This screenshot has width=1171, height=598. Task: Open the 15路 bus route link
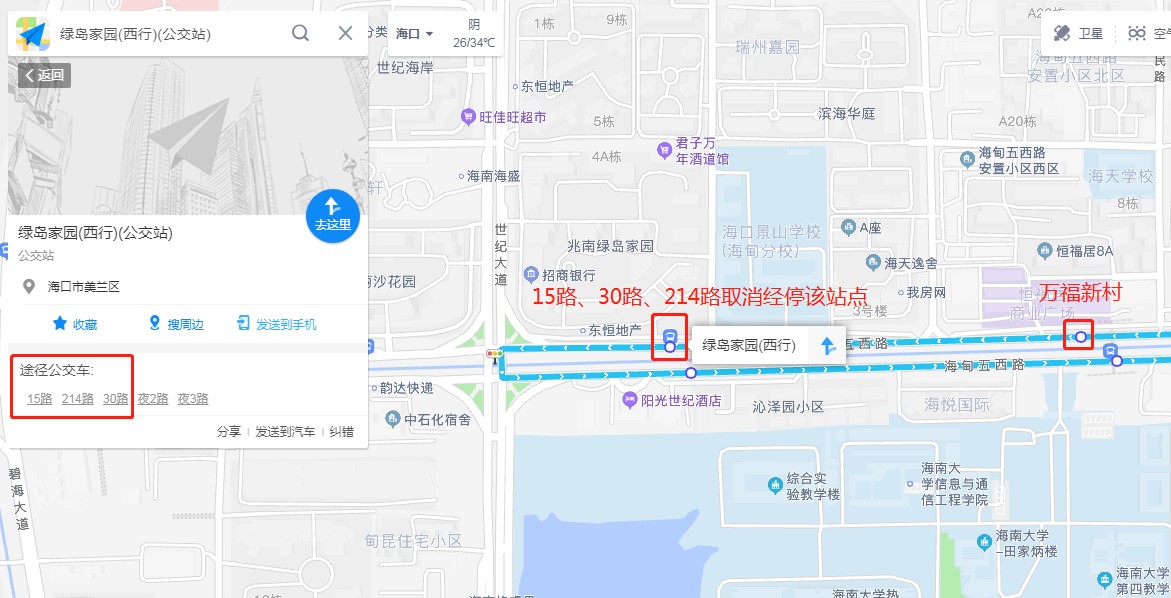[x=39, y=398]
